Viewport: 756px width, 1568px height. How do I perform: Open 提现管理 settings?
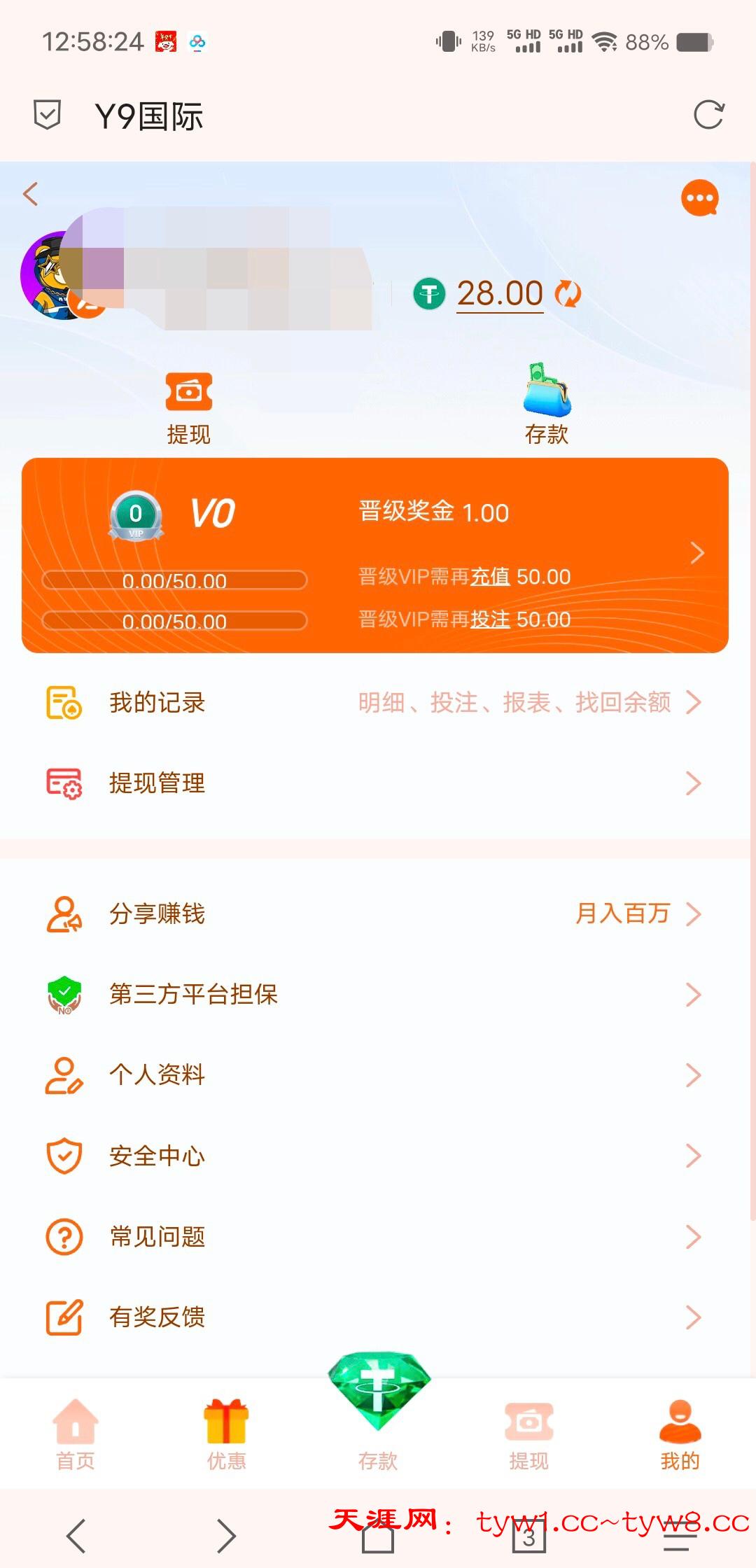click(375, 783)
